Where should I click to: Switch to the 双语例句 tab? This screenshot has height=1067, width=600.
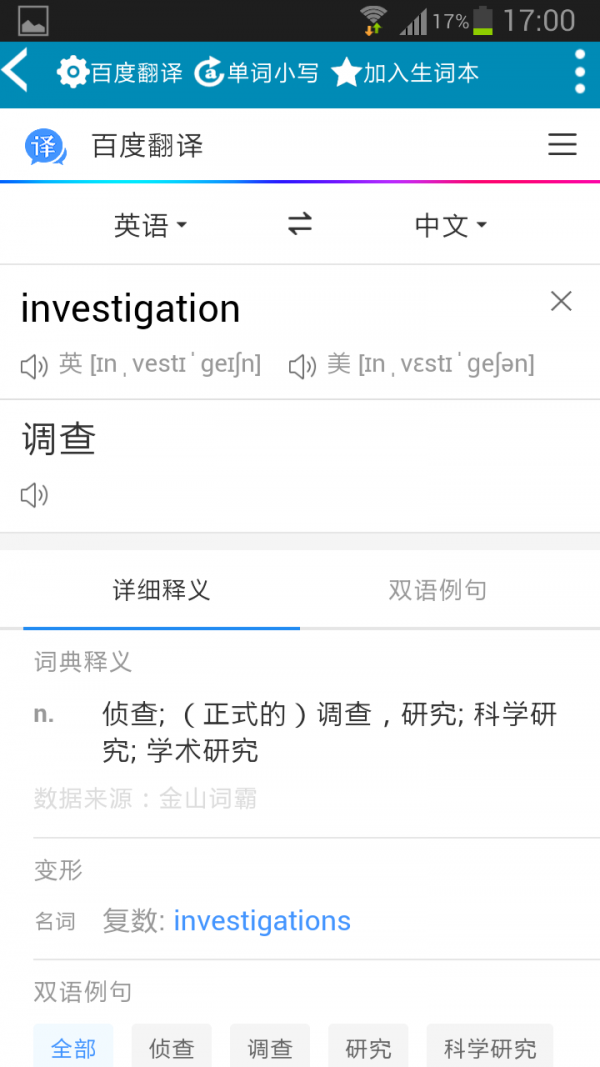(x=438, y=590)
